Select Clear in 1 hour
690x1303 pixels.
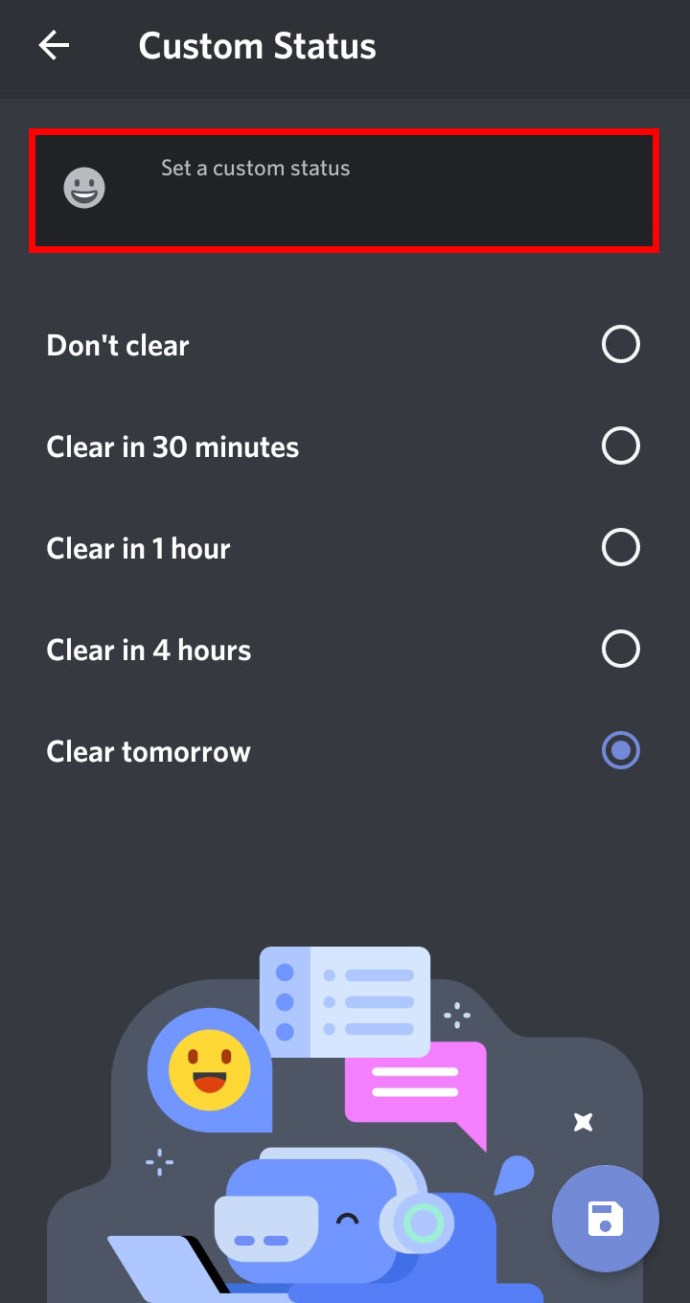click(344, 548)
